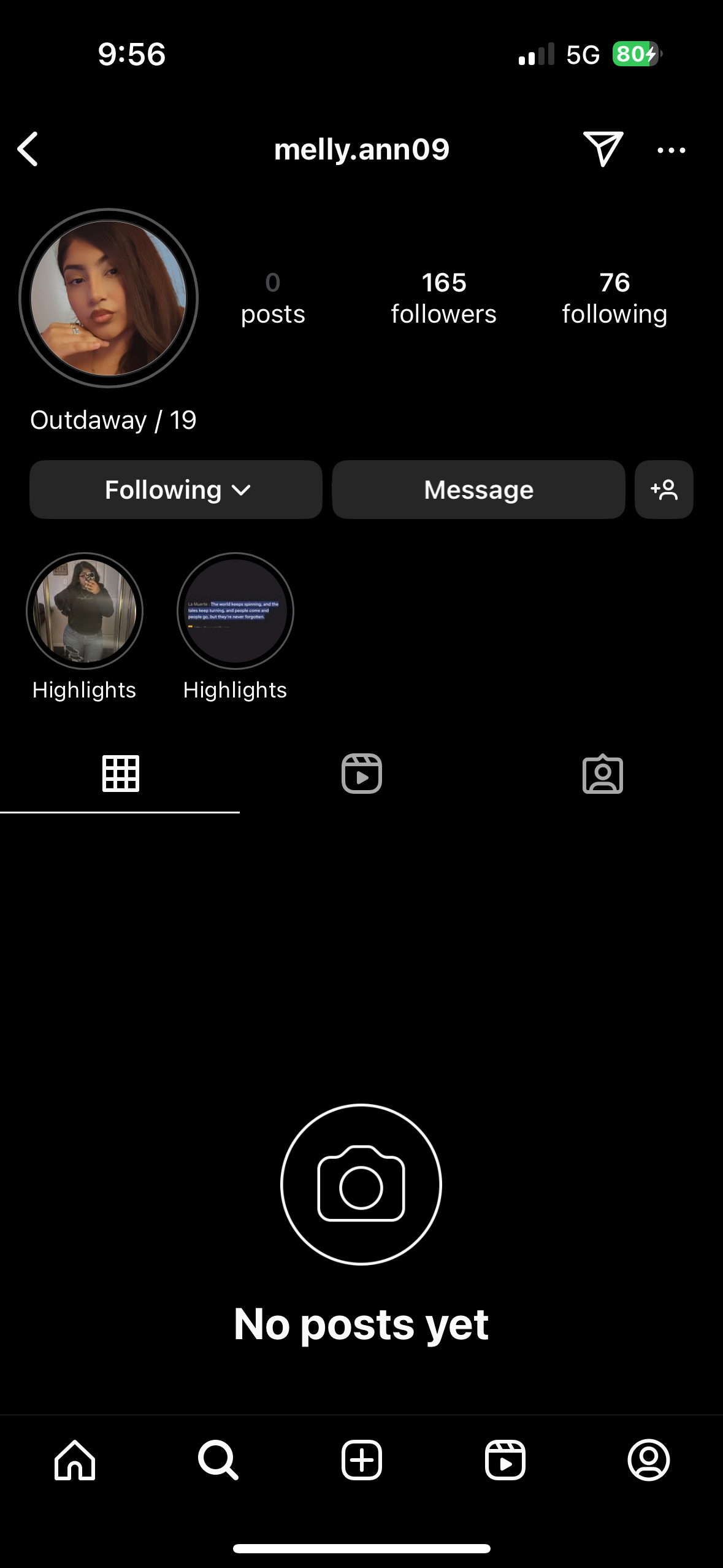Open Reels from the bottom navigation
Image resolution: width=723 pixels, height=1568 pixels.
(x=505, y=1460)
